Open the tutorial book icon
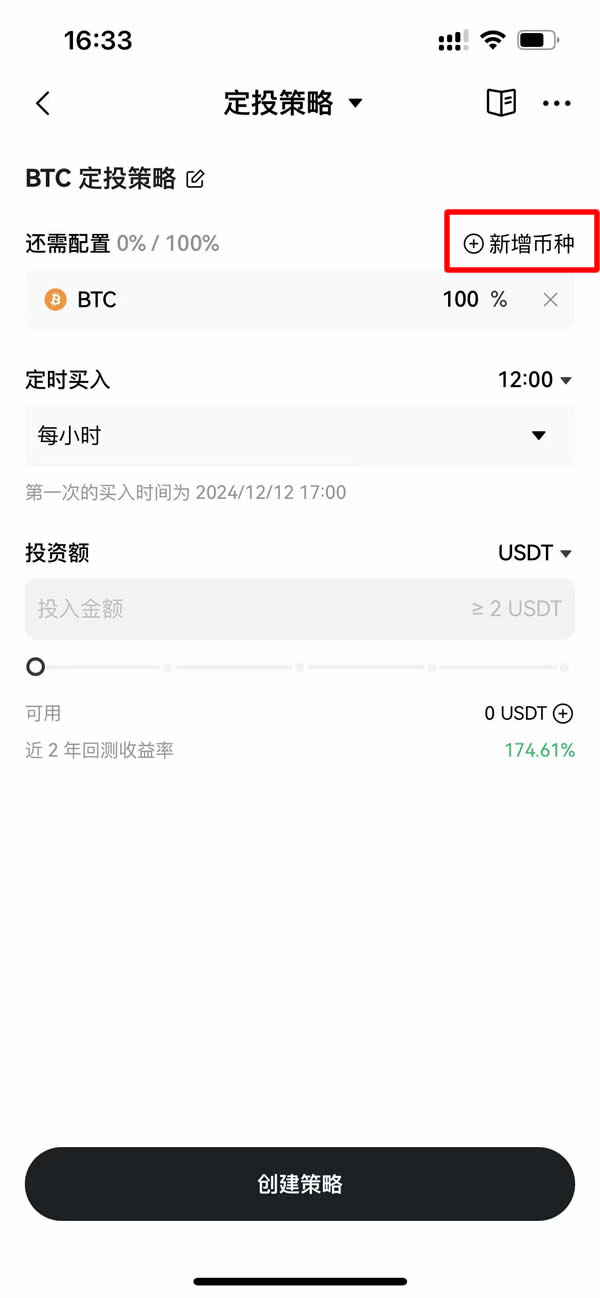This screenshot has height=1298, width=600. pos(501,102)
